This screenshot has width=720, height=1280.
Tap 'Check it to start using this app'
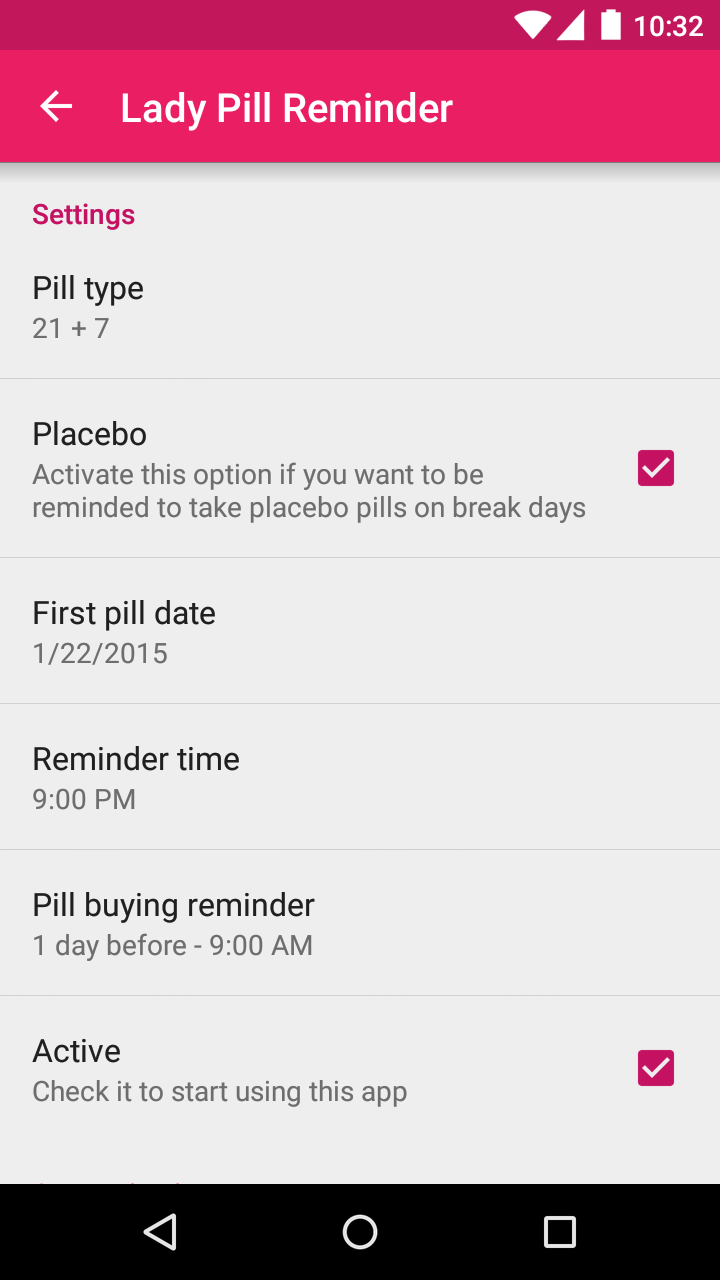[220, 1091]
